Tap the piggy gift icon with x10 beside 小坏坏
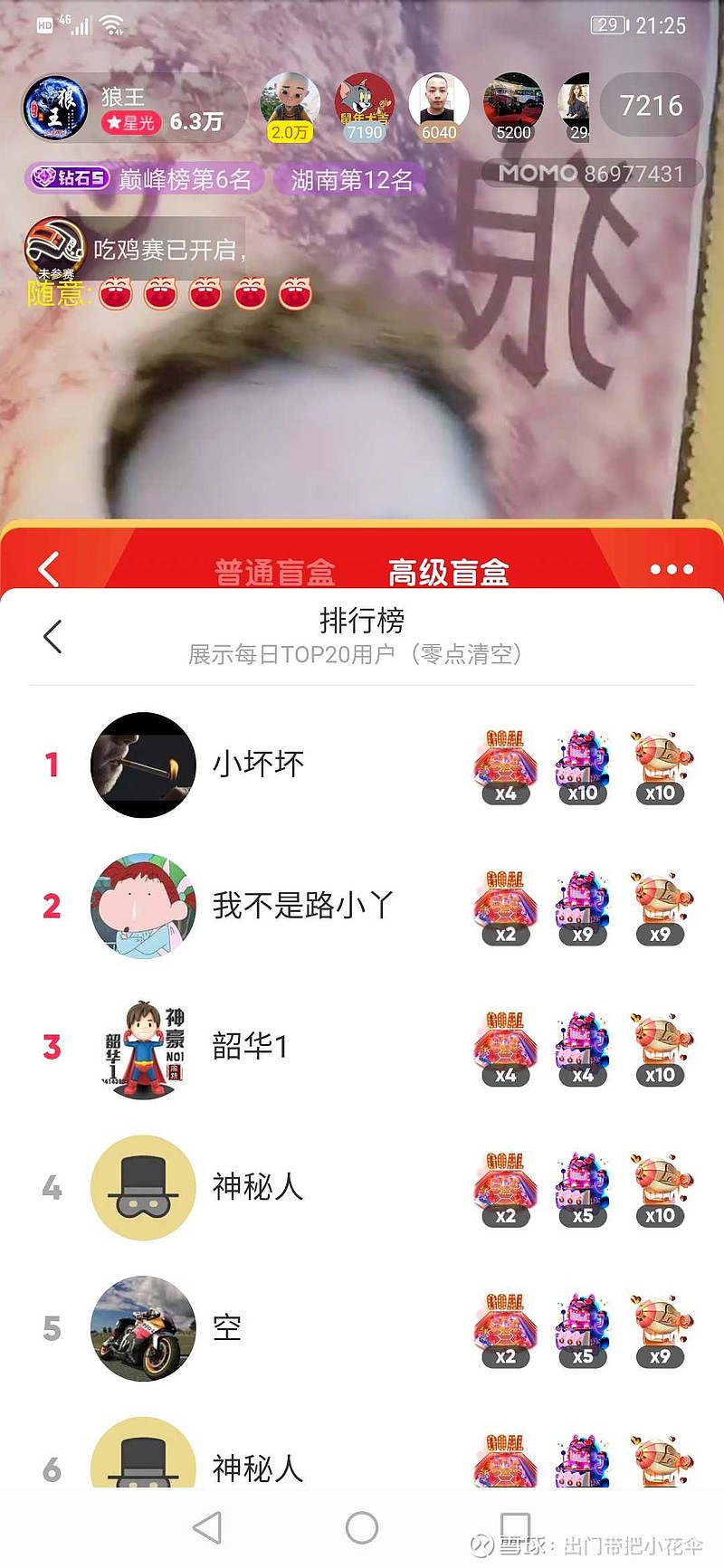This screenshot has height=1568, width=724. [x=661, y=765]
